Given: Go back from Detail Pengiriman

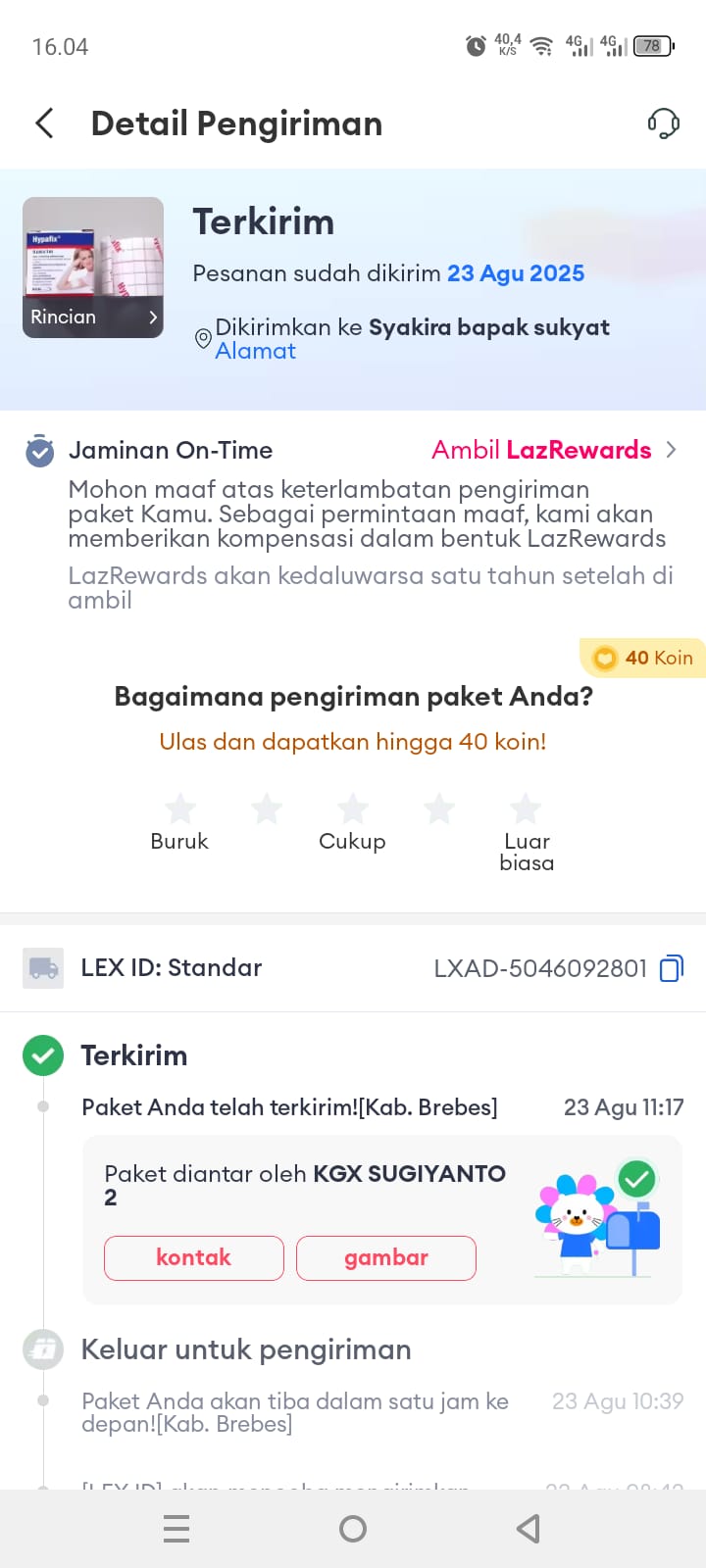Looking at the screenshot, I should coord(44,123).
